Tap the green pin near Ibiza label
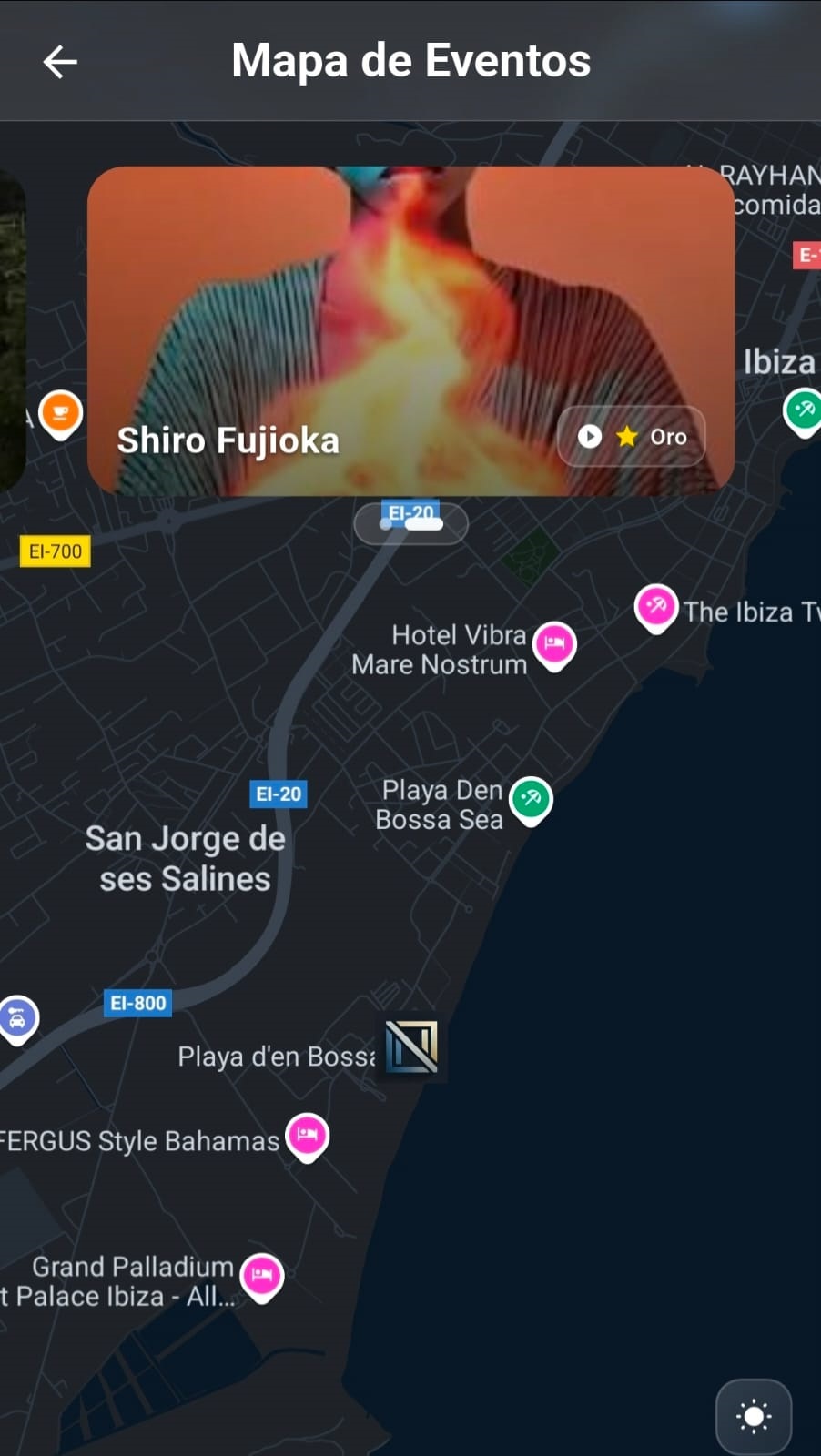This screenshot has height=1456, width=821. coord(804,409)
